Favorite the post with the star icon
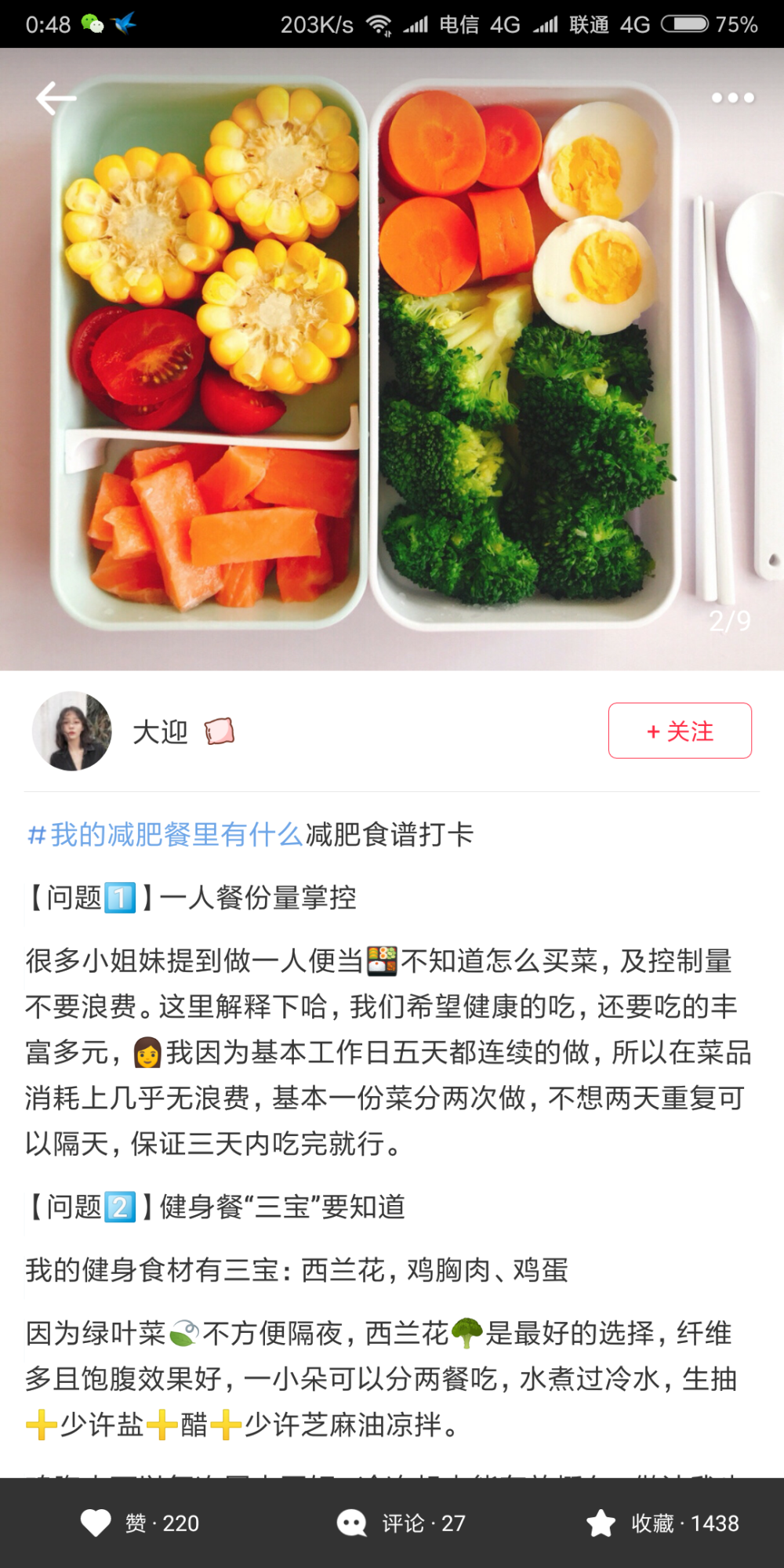784x1568 pixels. (x=600, y=1523)
